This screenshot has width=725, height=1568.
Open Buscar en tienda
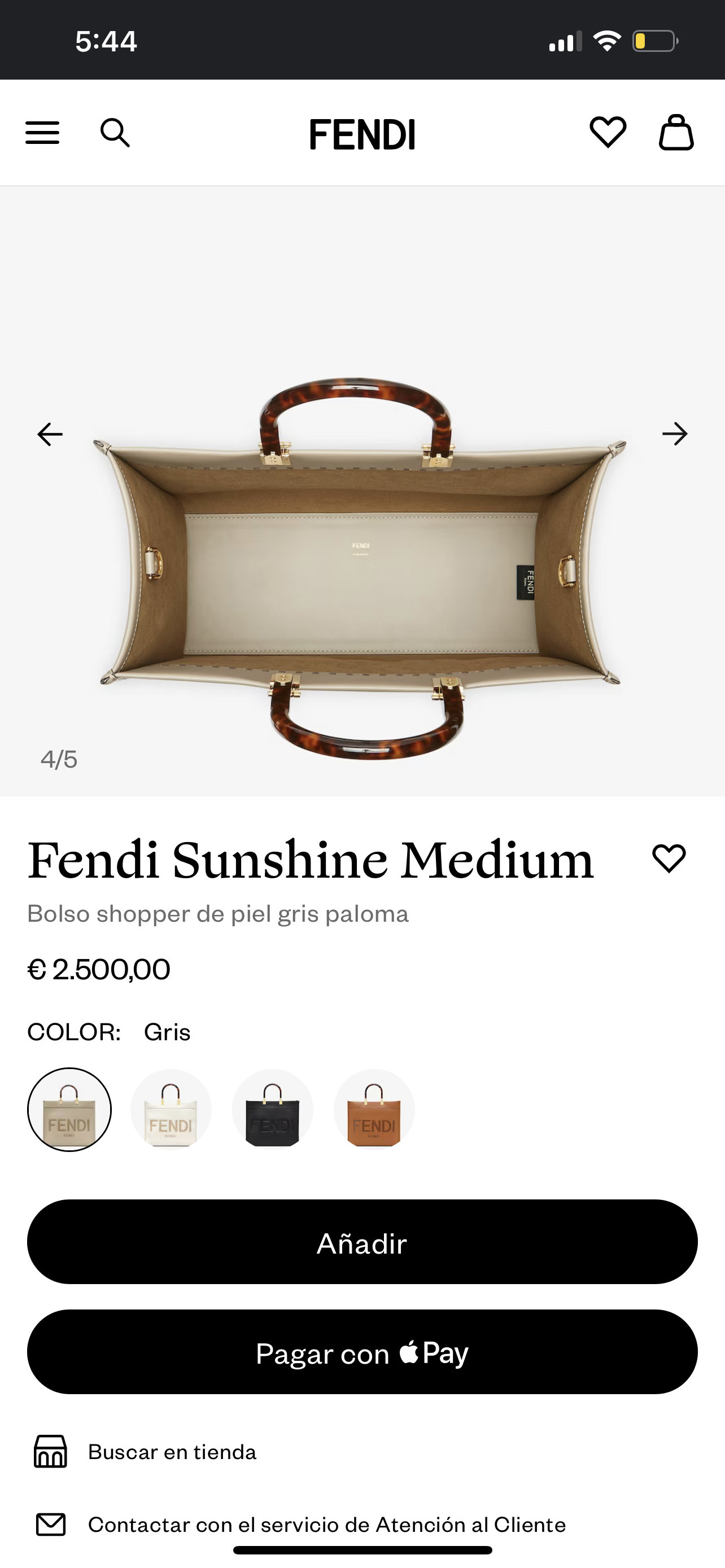[x=172, y=1452]
